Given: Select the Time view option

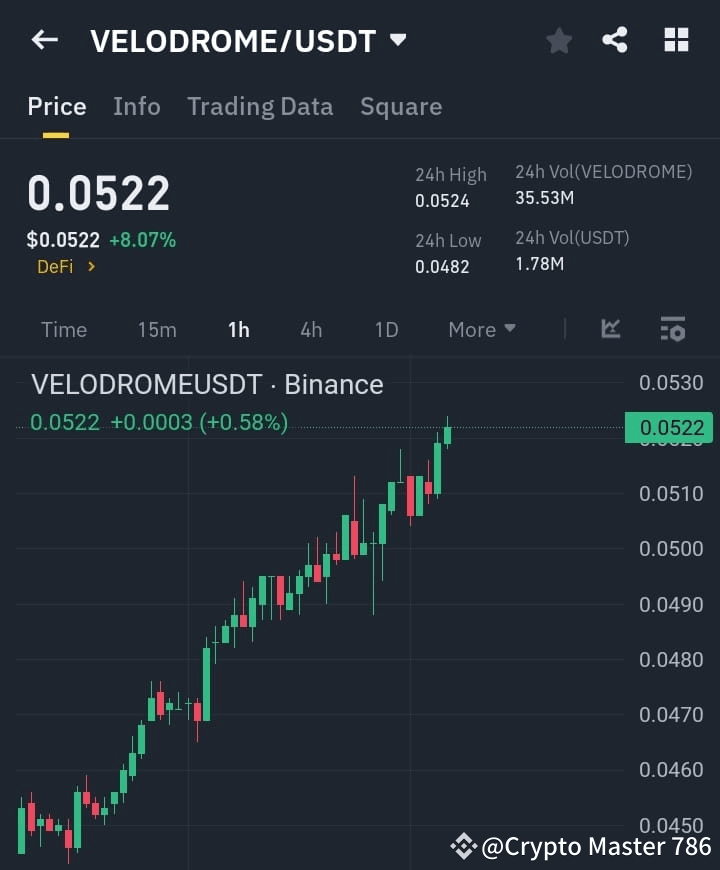Looking at the screenshot, I should pyautogui.click(x=63, y=329).
